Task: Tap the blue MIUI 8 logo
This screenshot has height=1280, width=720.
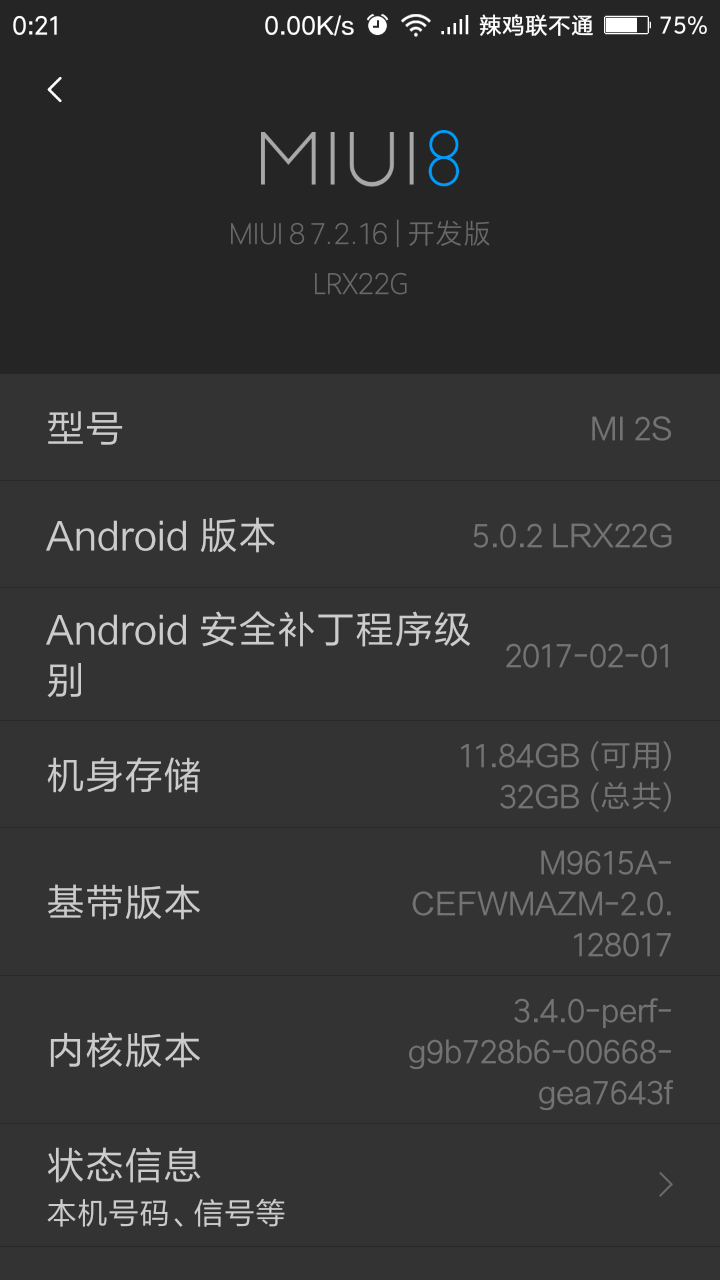Action: click(x=360, y=158)
